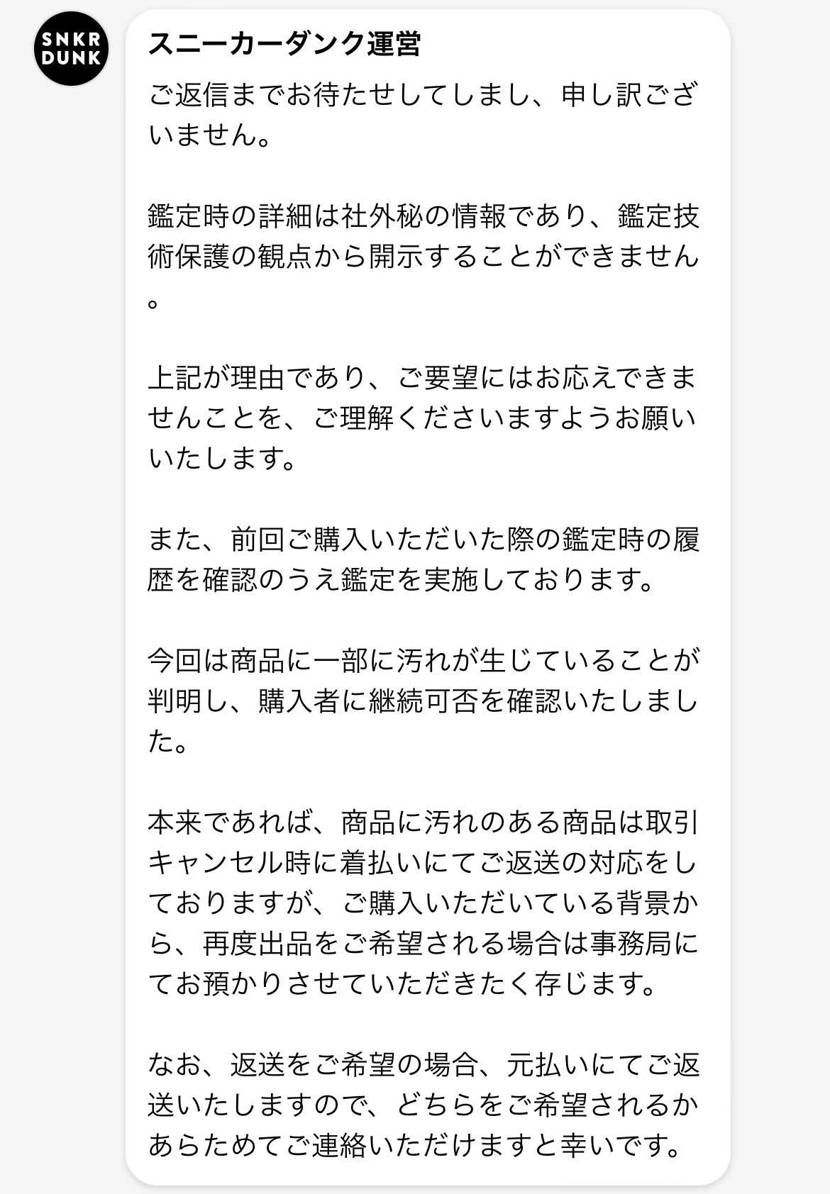Open the SNKRDUNK sender profile avatar
Viewport: 830px width, 1194px height.
(x=71, y=50)
